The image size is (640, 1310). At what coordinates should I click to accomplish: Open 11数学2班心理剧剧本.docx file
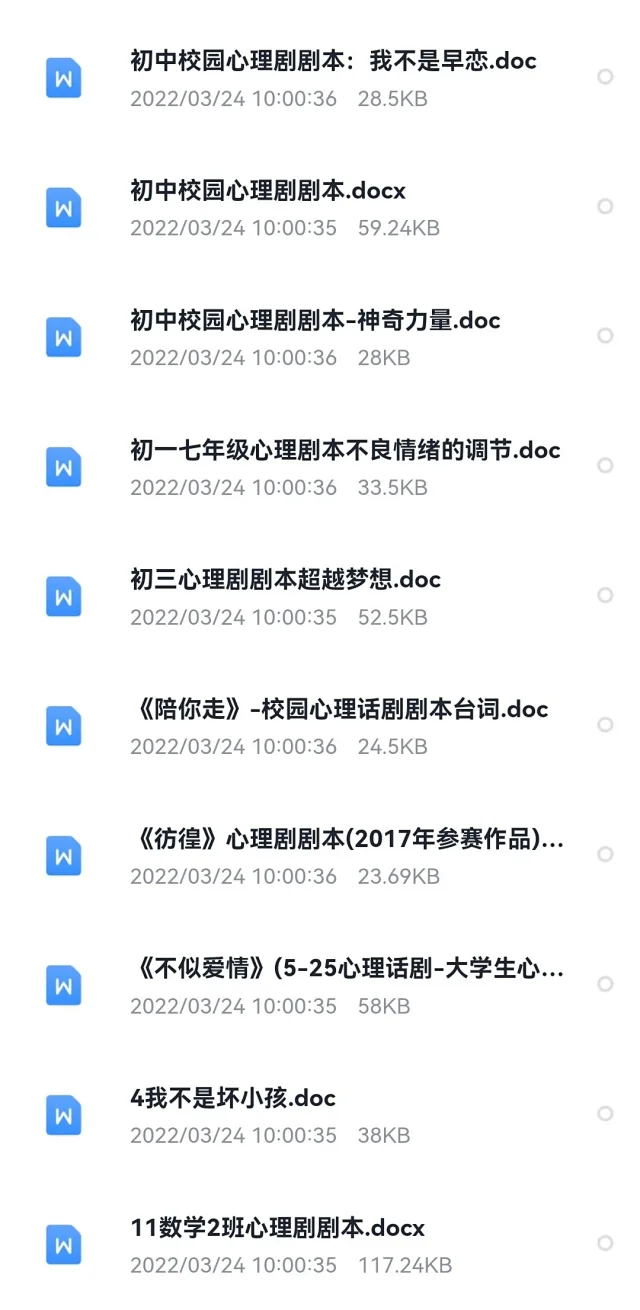click(277, 1228)
